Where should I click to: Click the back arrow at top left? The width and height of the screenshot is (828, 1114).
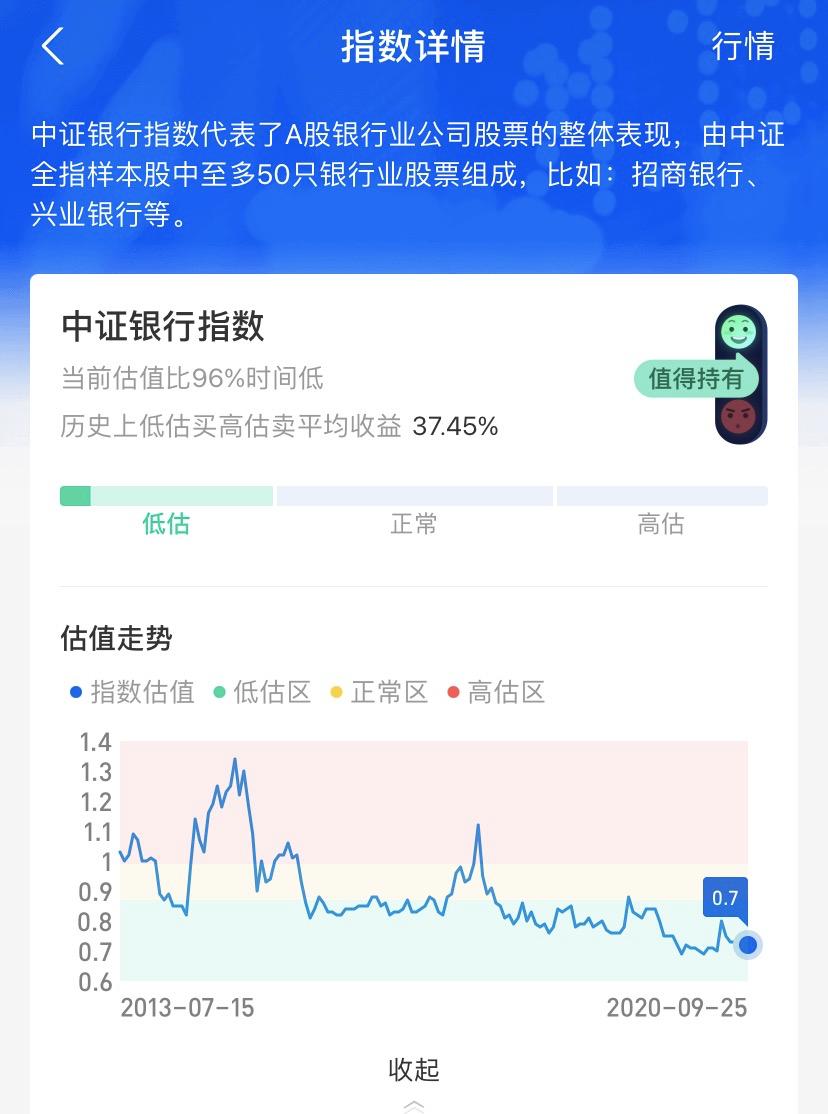point(55,47)
